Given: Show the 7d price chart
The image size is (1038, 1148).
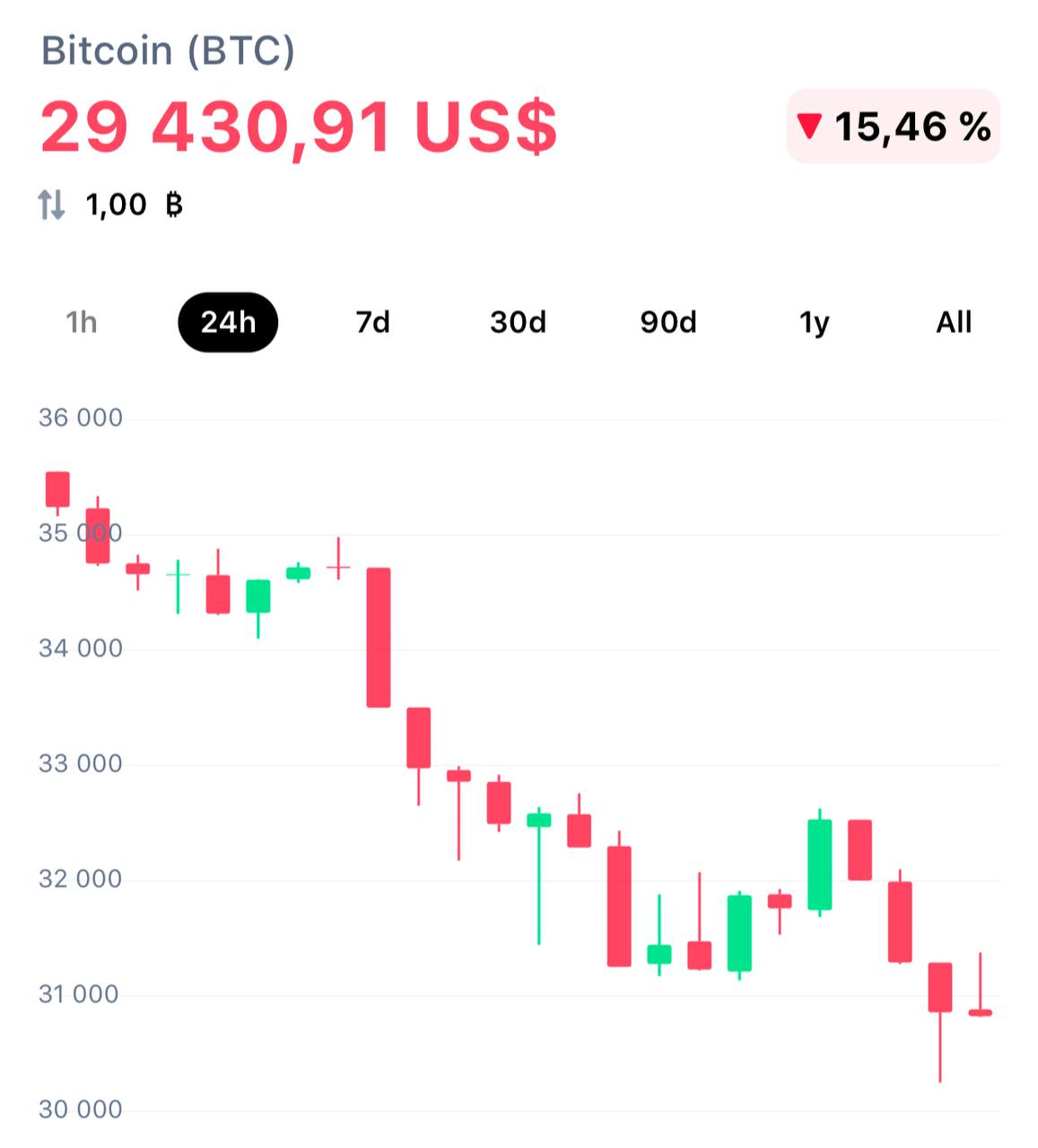Looking at the screenshot, I should (x=373, y=322).
